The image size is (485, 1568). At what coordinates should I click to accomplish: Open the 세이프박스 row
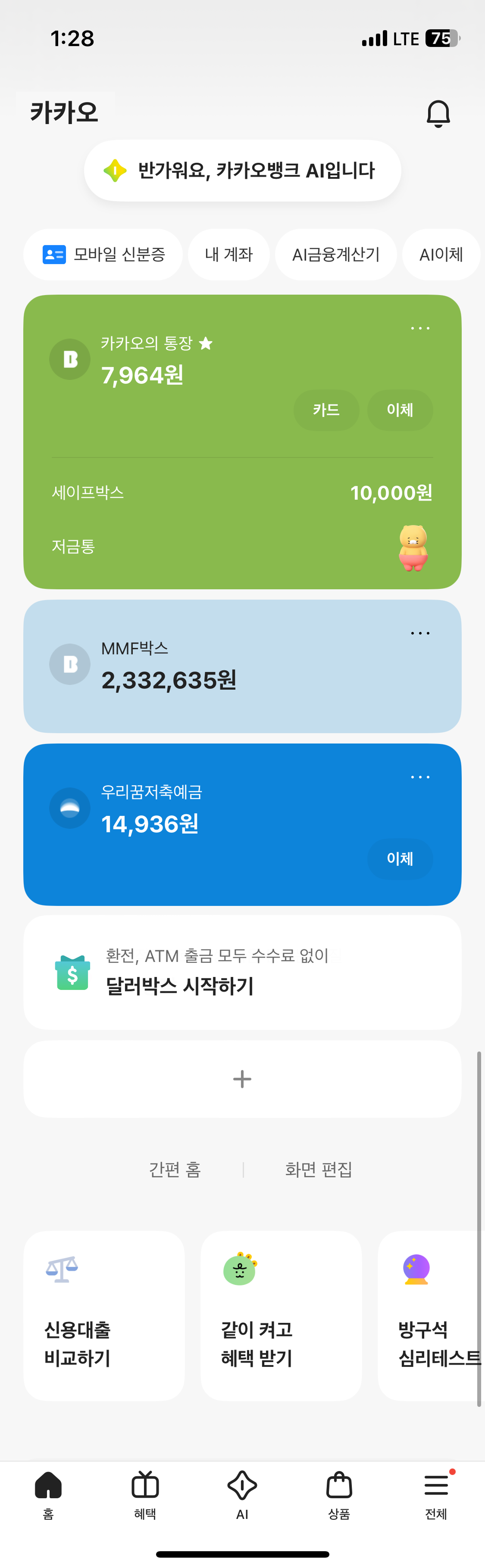click(242, 492)
